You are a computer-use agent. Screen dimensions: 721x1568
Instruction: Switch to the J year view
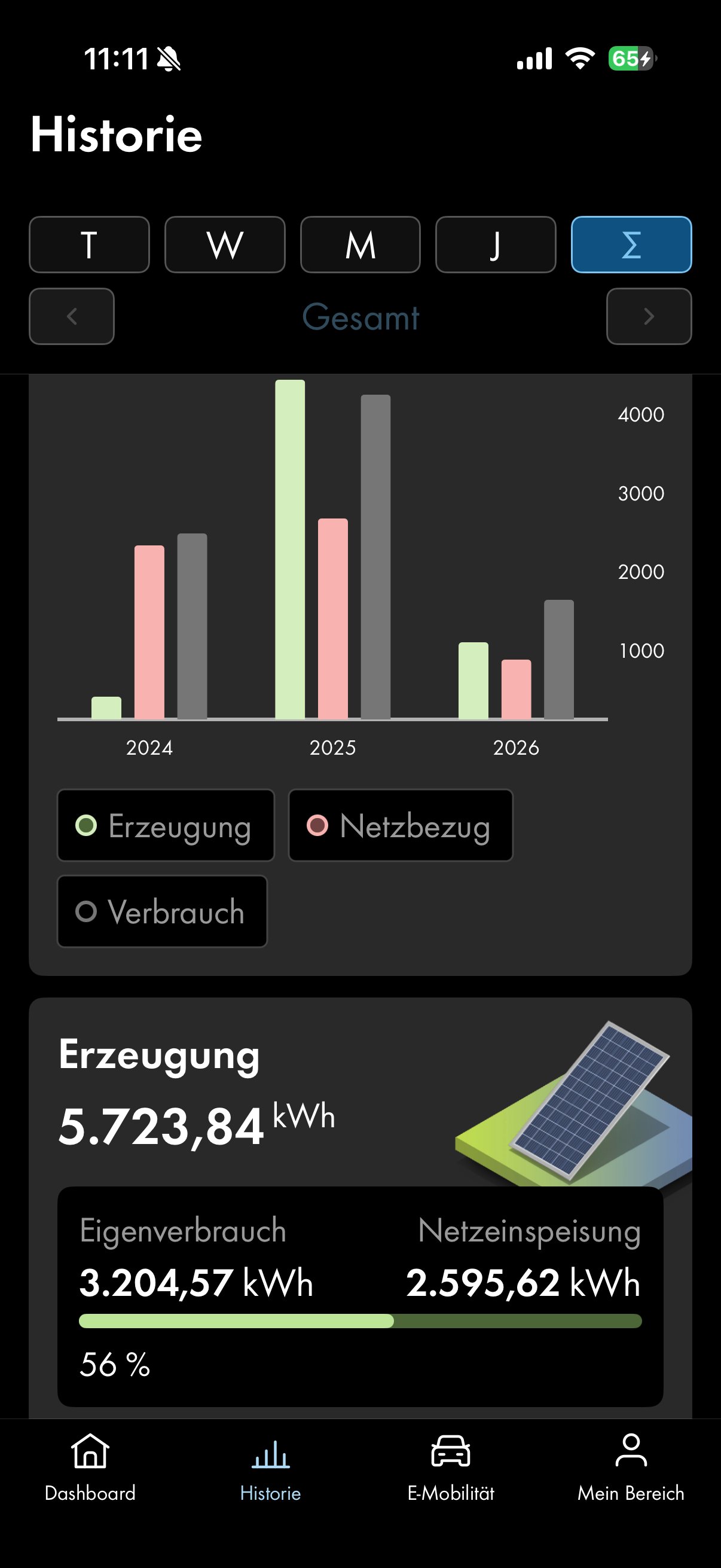(495, 245)
